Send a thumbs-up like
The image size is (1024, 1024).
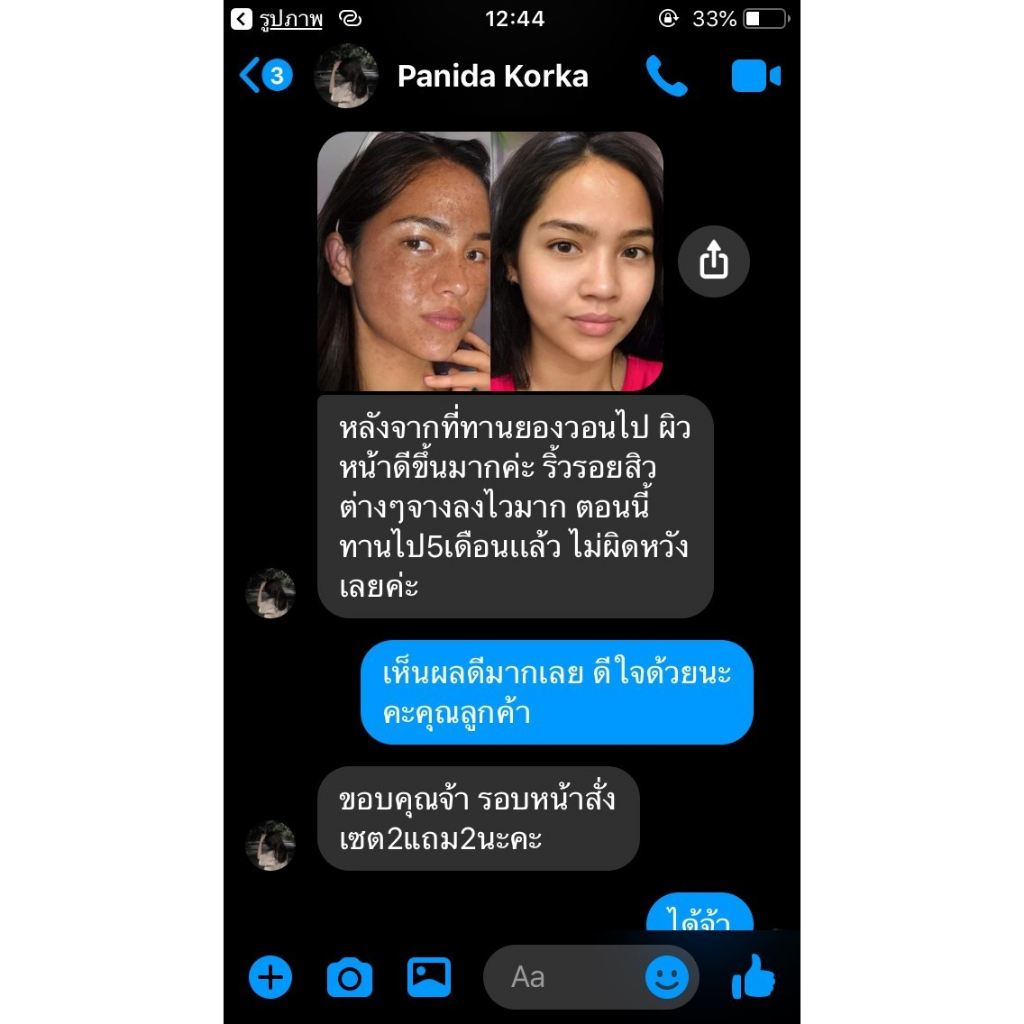pos(753,976)
